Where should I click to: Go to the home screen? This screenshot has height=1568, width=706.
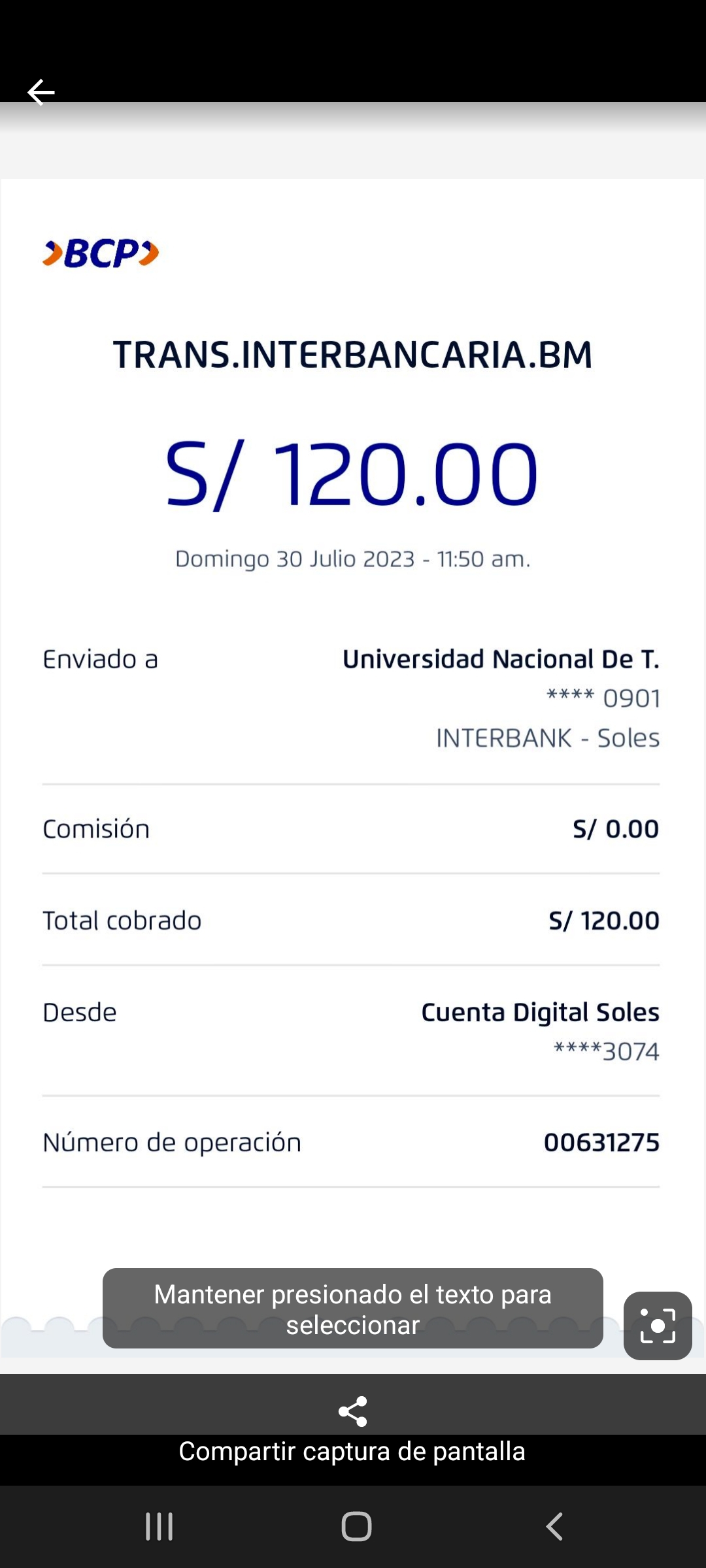(x=356, y=1527)
